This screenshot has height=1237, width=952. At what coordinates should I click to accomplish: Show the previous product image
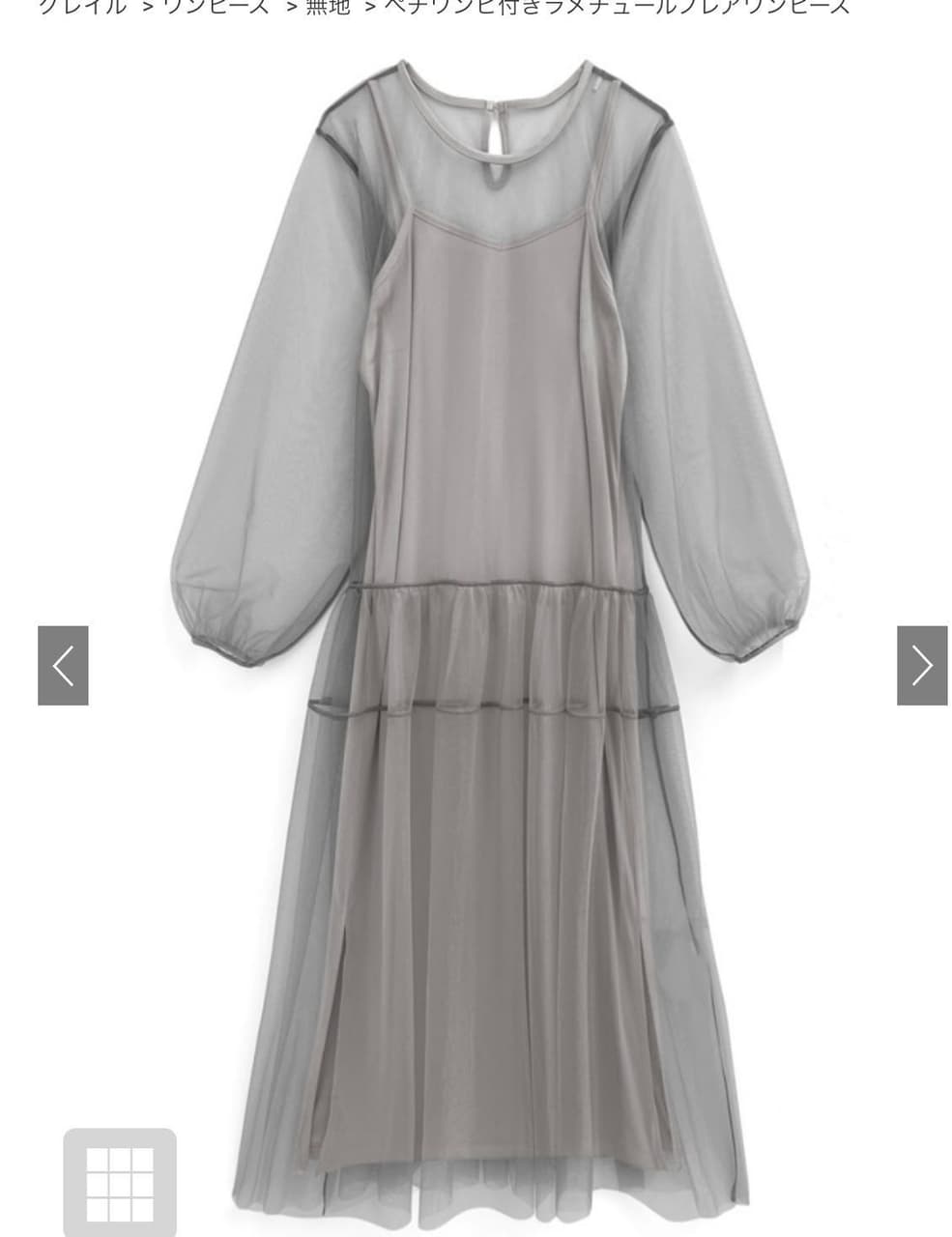(x=63, y=665)
